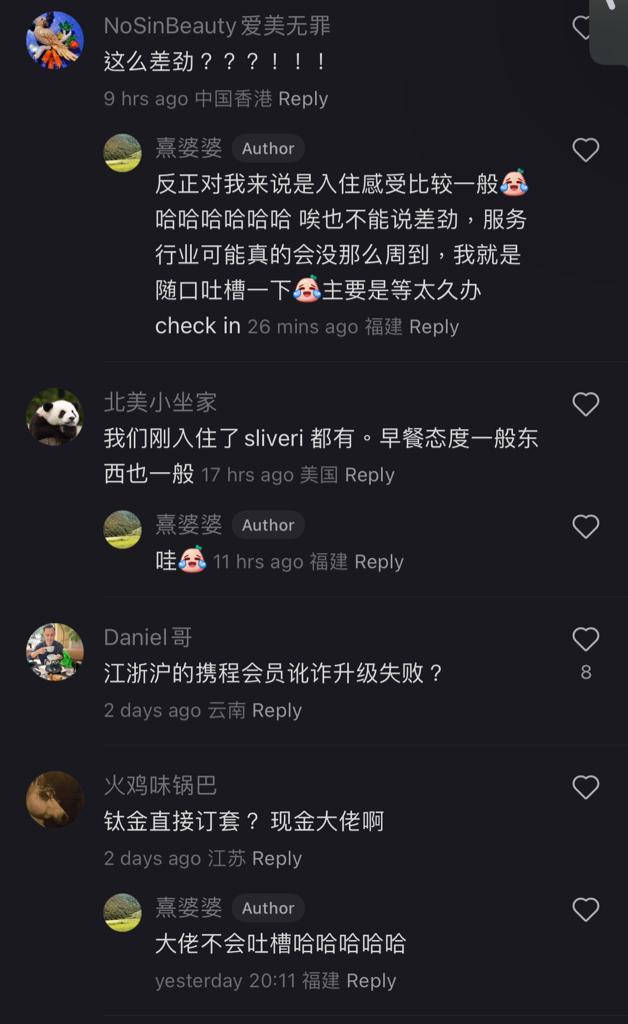The height and width of the screenshot is (1024, 628).
Task: Like Daniel哥's comment with 8 likes
Action: click(585, 639)
